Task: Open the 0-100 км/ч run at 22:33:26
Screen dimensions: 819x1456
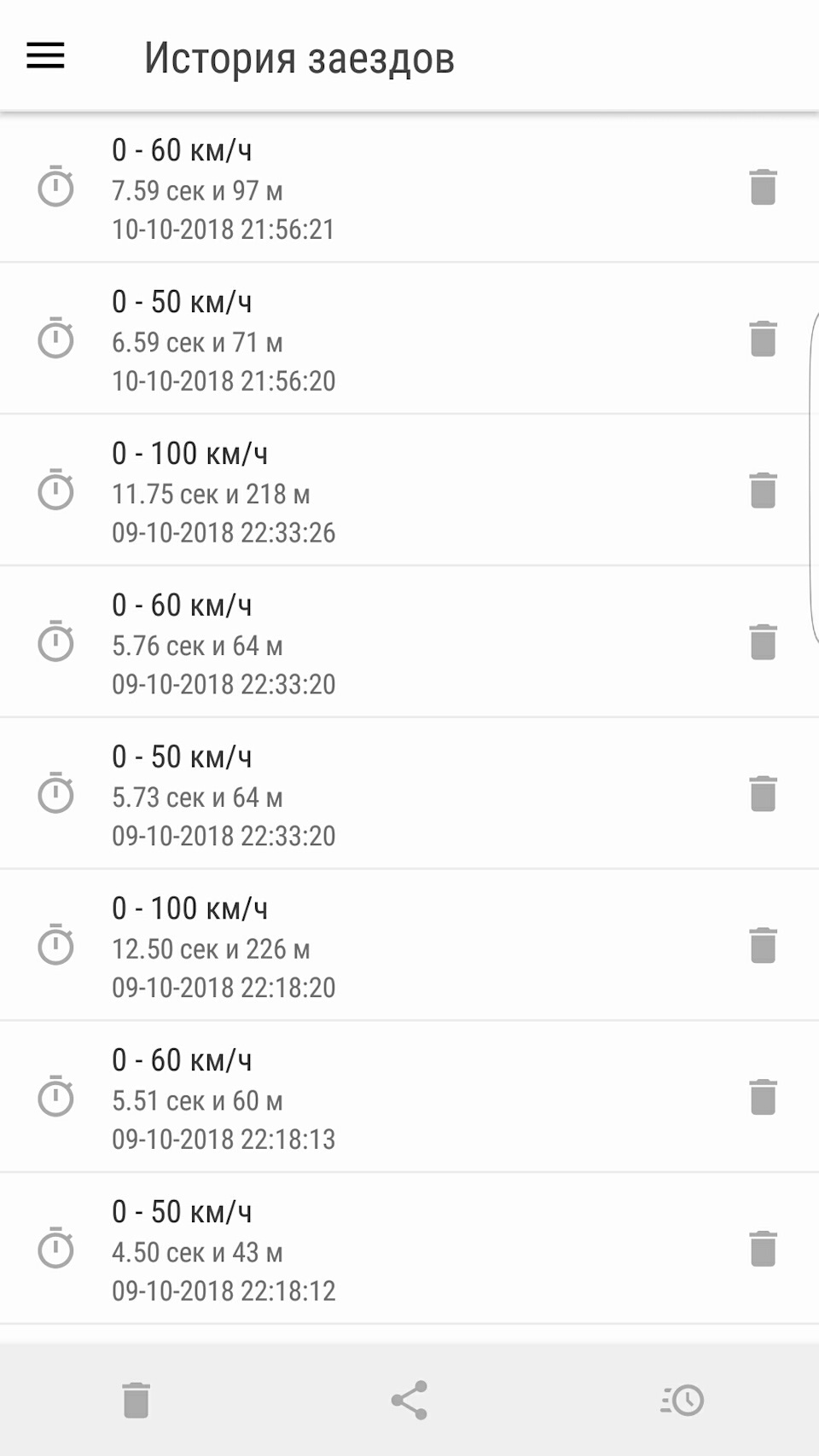Action: tap(341, 491)
